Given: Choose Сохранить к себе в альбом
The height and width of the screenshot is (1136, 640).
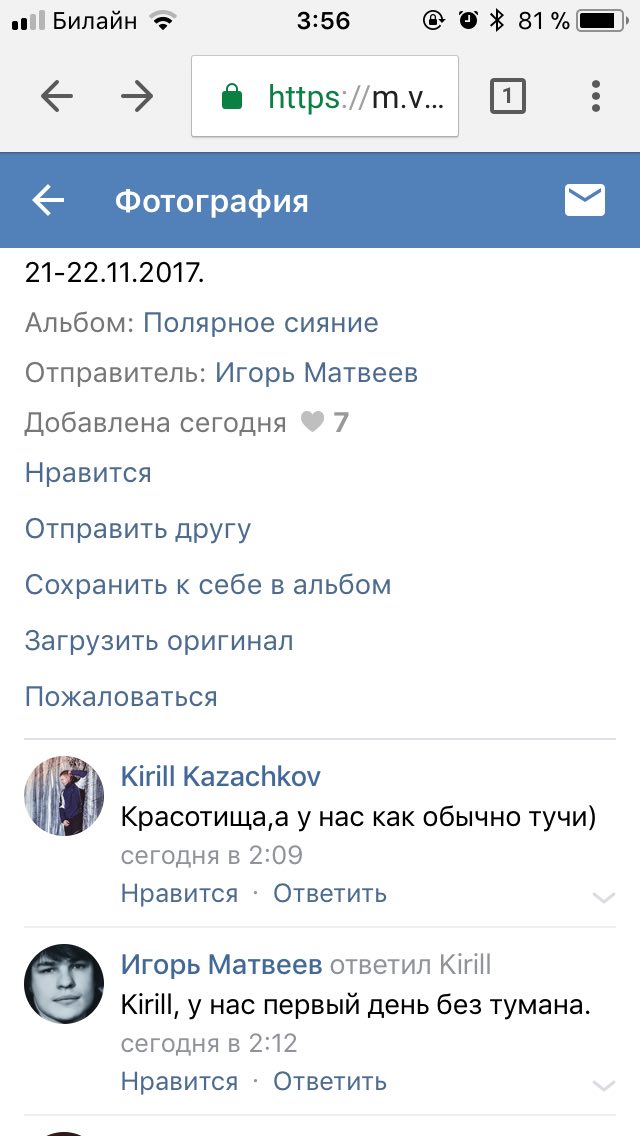Looking at the screenshot, I should click(x=208, y=585).
